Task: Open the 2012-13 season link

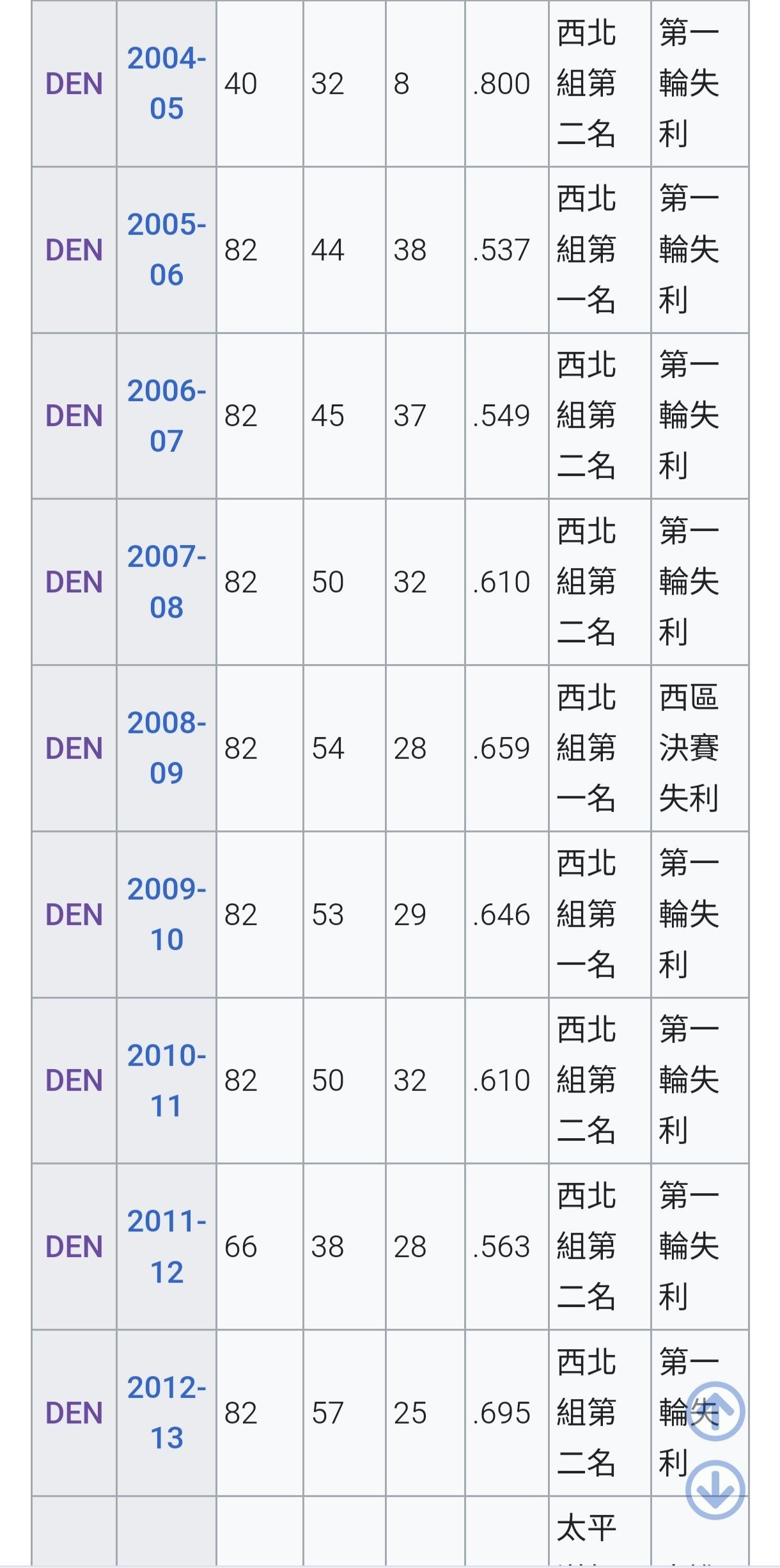Action: coord(166,1413)
